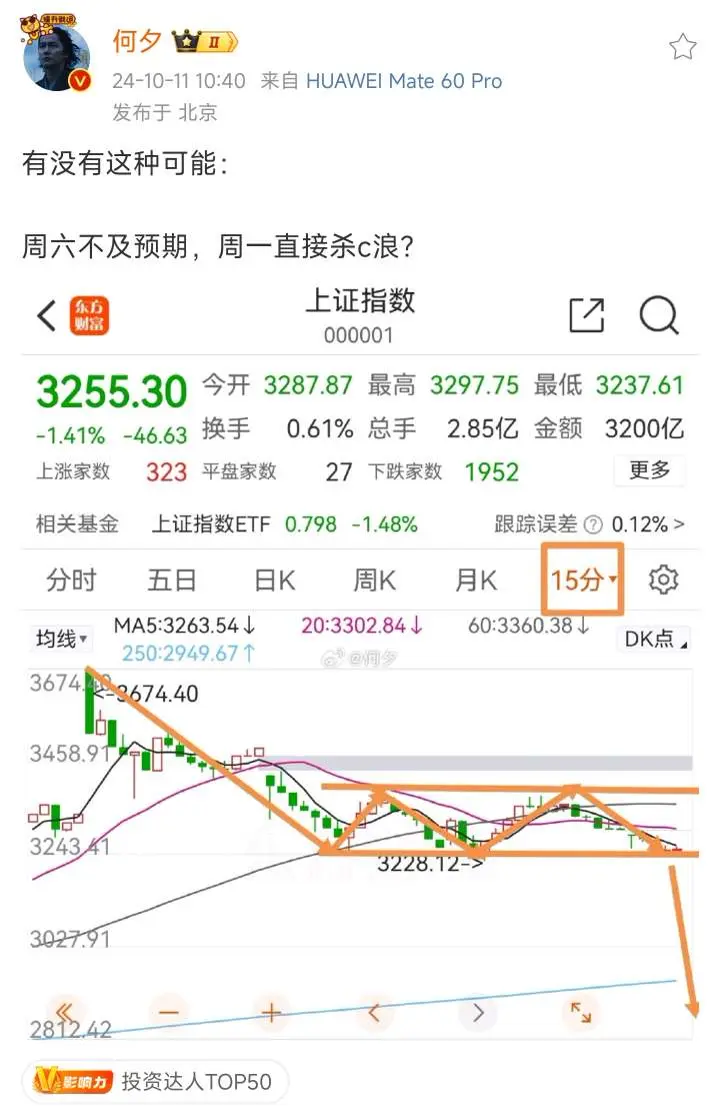Tap the crown membership badge beside 何夕

click(x=204, y=42)
